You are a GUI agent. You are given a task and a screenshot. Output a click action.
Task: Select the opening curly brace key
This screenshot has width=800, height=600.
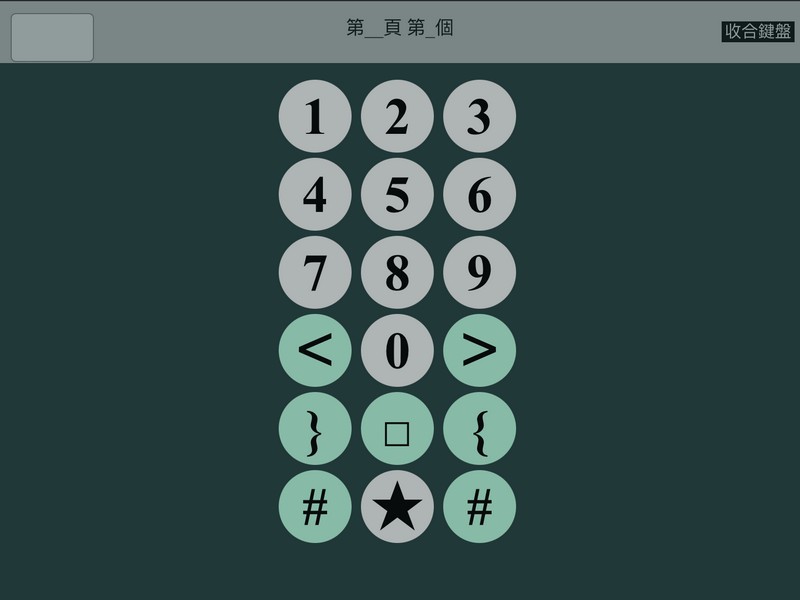pyautogui.click(x=479, y=428)
